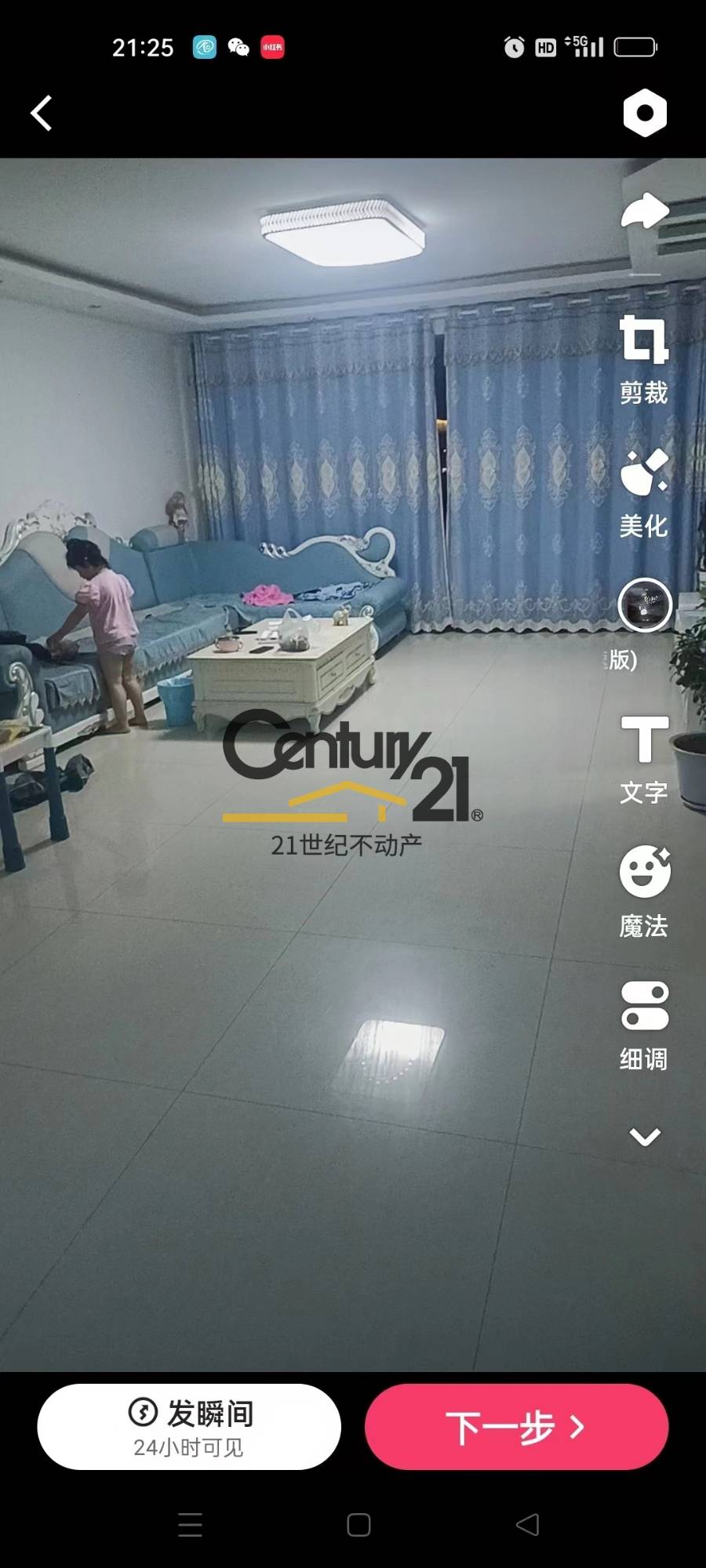Continue with 下一步 button
The image size is (706, 1568).
(x=516, y=1427)
